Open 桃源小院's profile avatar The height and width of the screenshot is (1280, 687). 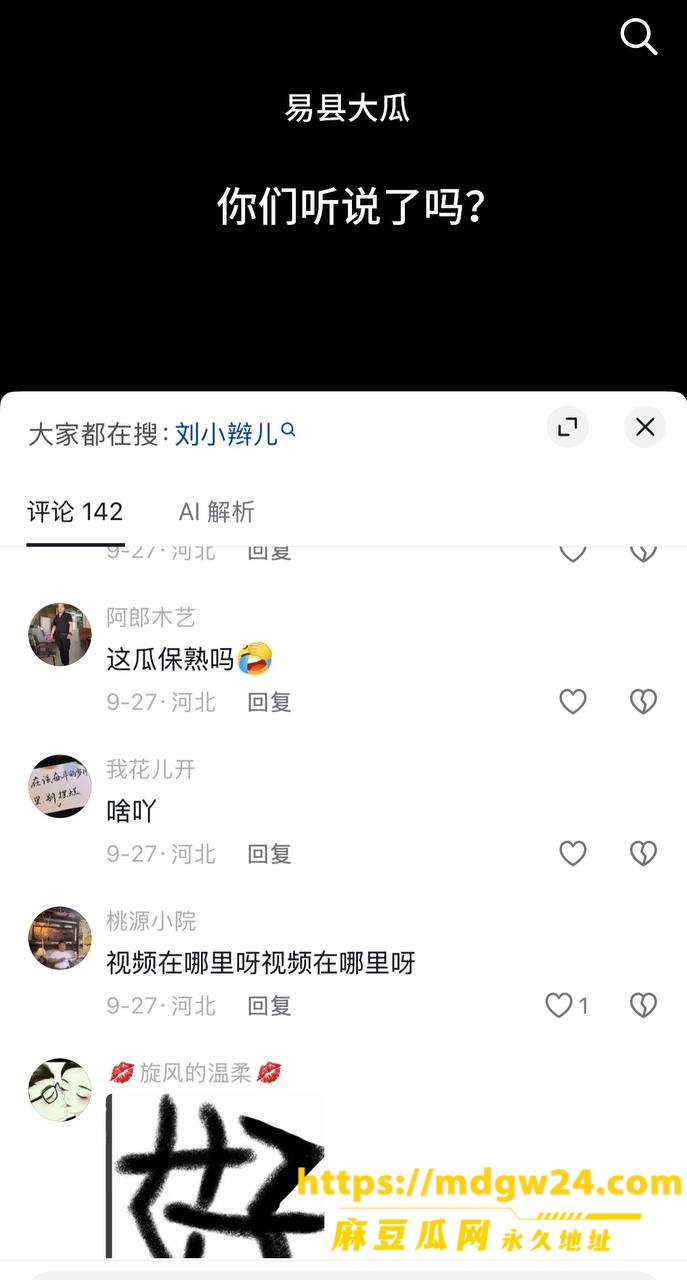60,938
